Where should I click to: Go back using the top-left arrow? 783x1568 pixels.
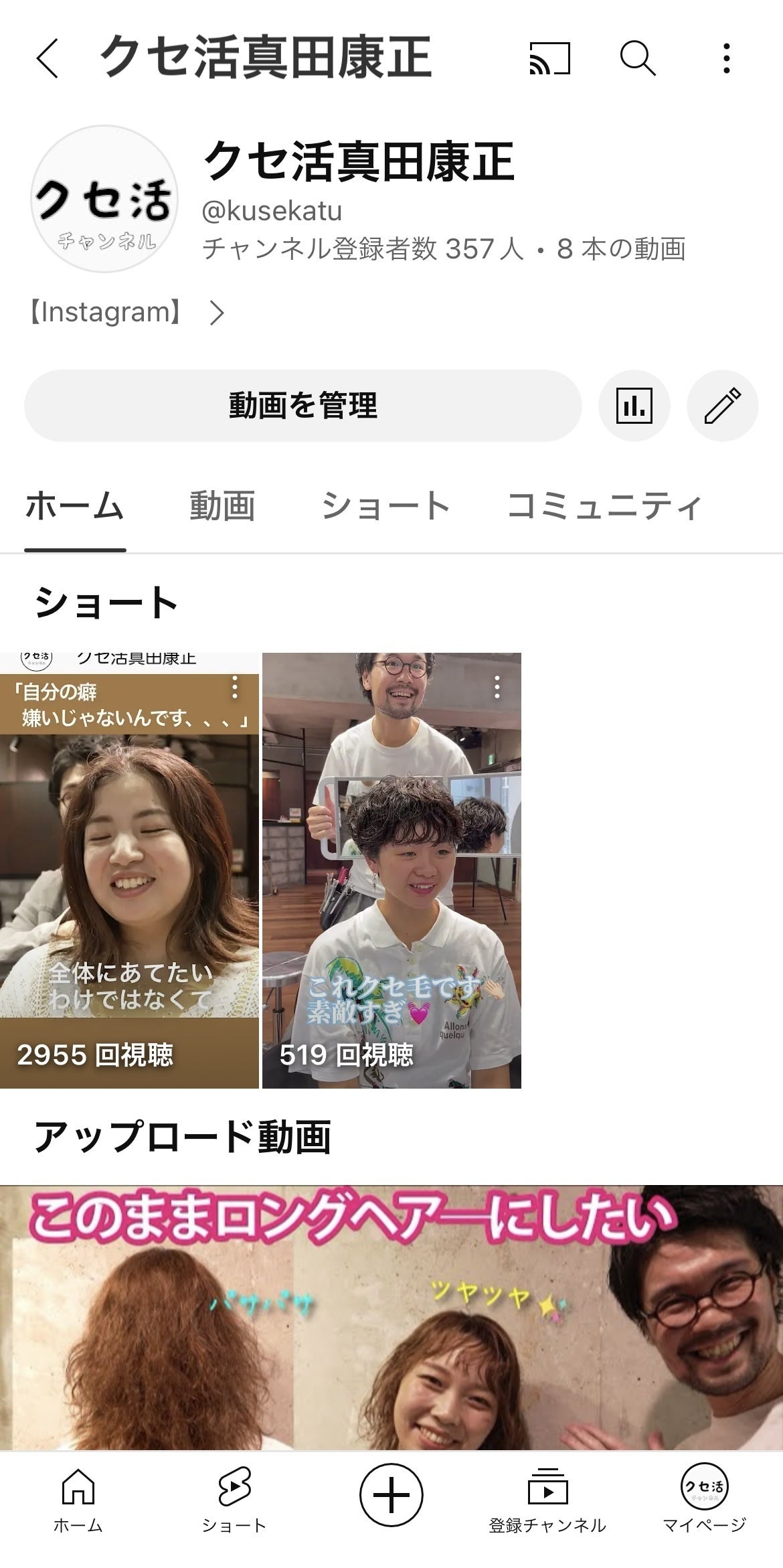point(48,58)
